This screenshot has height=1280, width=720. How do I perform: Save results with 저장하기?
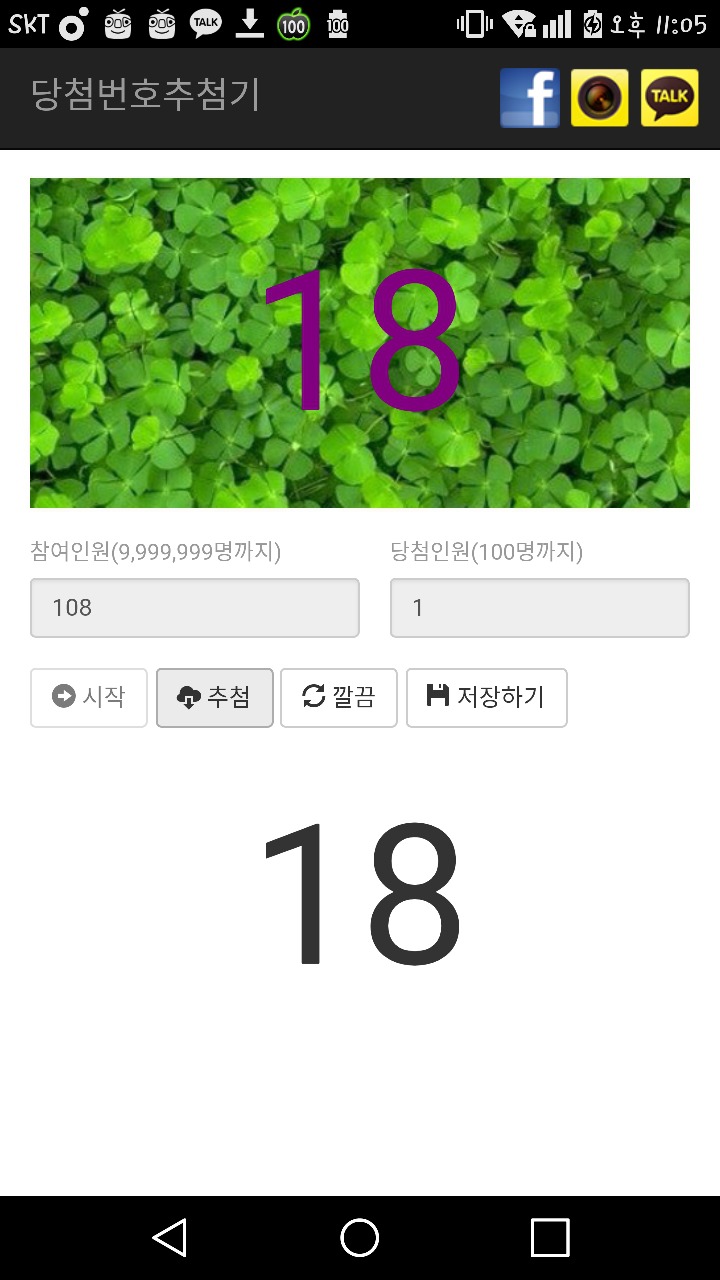487,697
